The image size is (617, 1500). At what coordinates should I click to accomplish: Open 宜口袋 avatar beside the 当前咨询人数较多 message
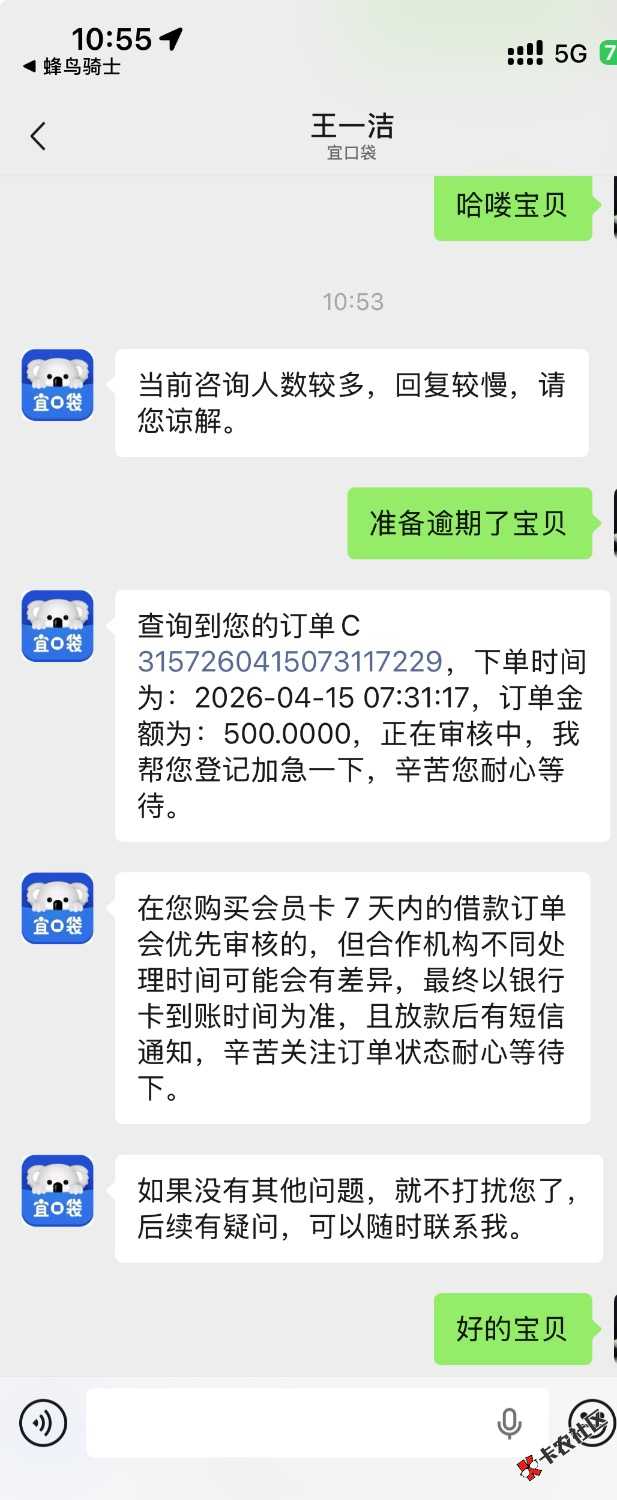click(57, 385)
